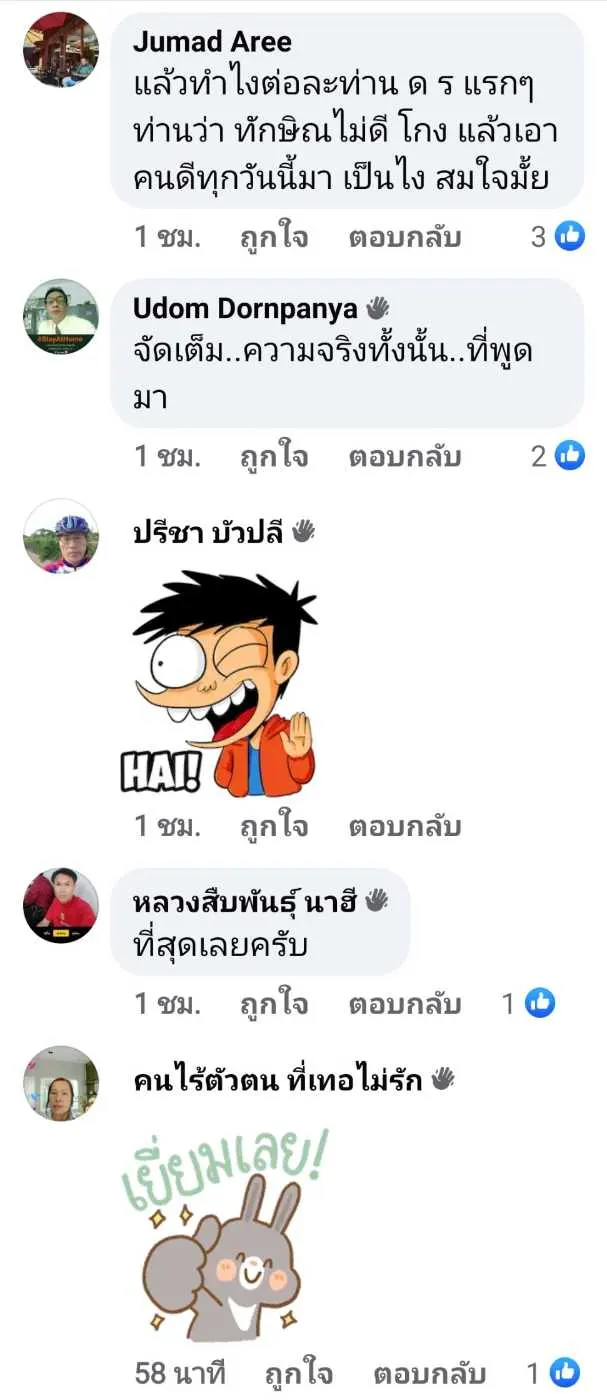The width and height of the screenshot is (607, 1400).
Task: Open หลวงสืบพันธุ์ นาฮี's profile picture
Action: (61, 906)
